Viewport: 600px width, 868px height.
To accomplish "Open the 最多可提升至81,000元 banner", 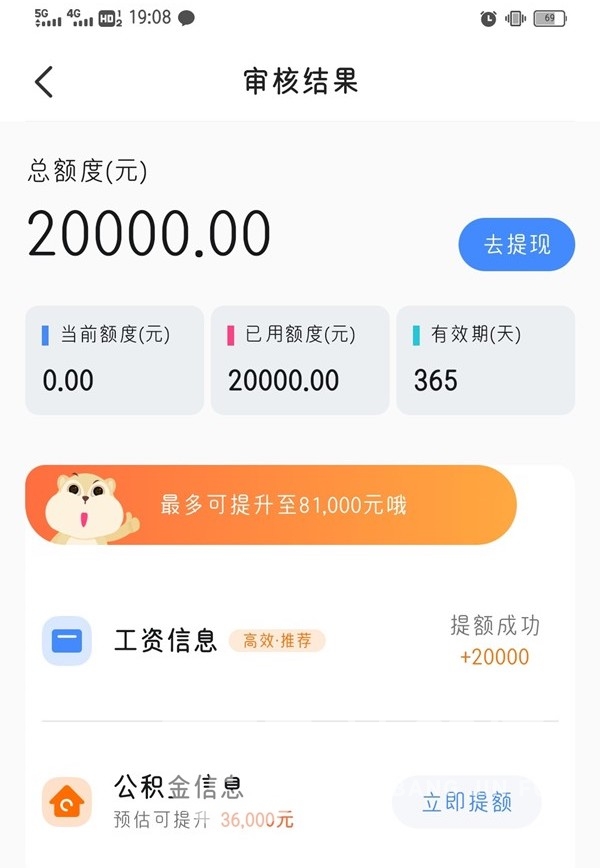I will tap(284, 505).
